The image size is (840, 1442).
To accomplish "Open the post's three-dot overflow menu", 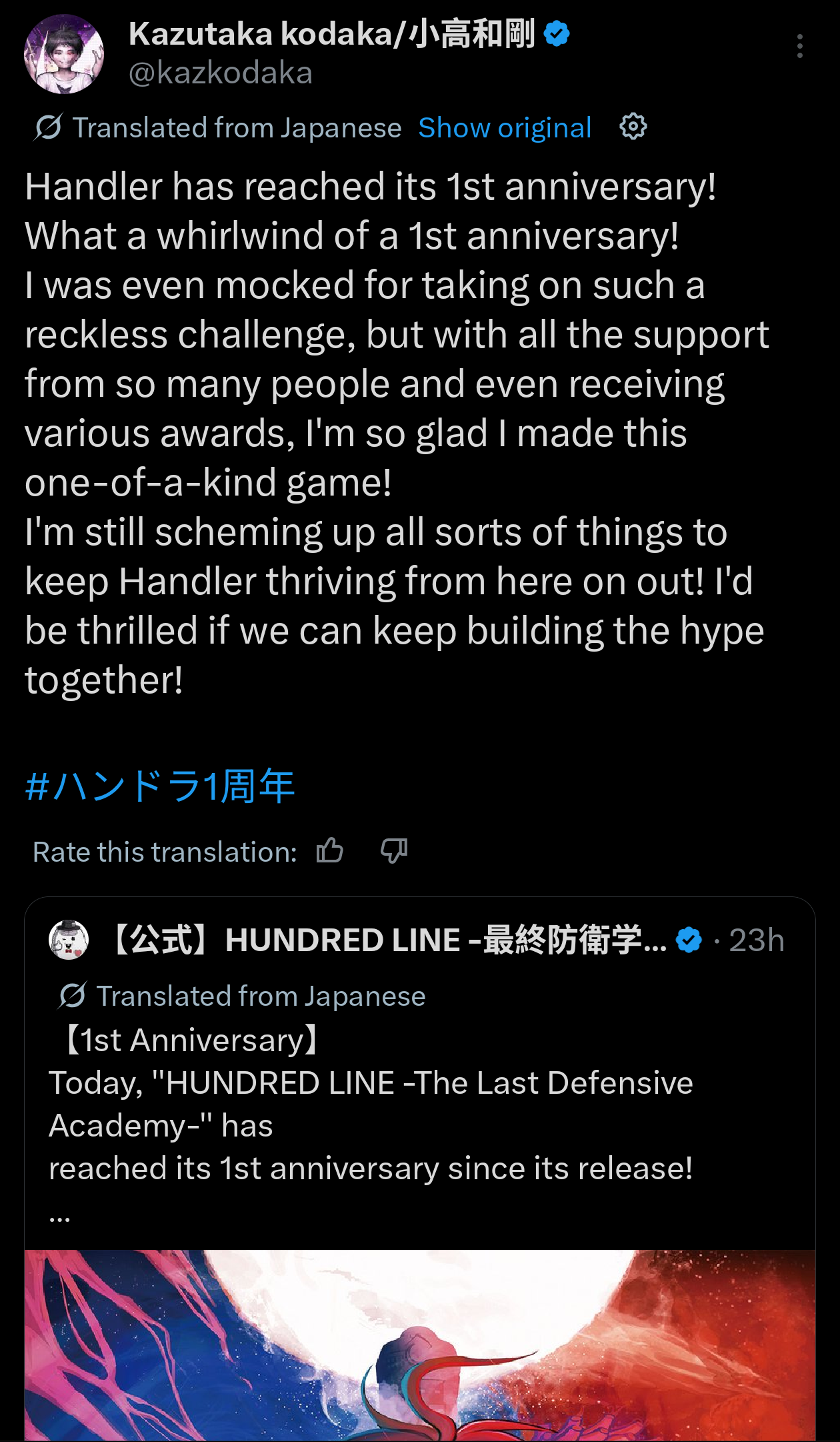I will point(799,47).
